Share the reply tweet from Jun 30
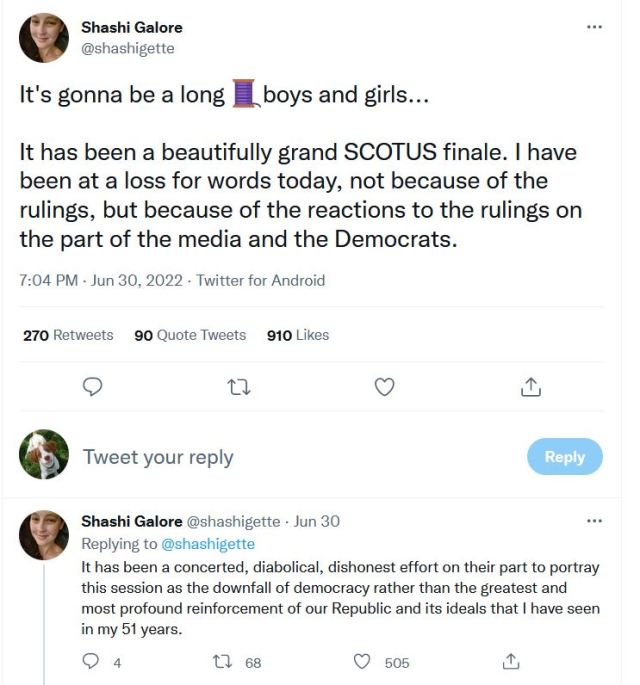Screen dimensions: 640x685 (510, 662)
